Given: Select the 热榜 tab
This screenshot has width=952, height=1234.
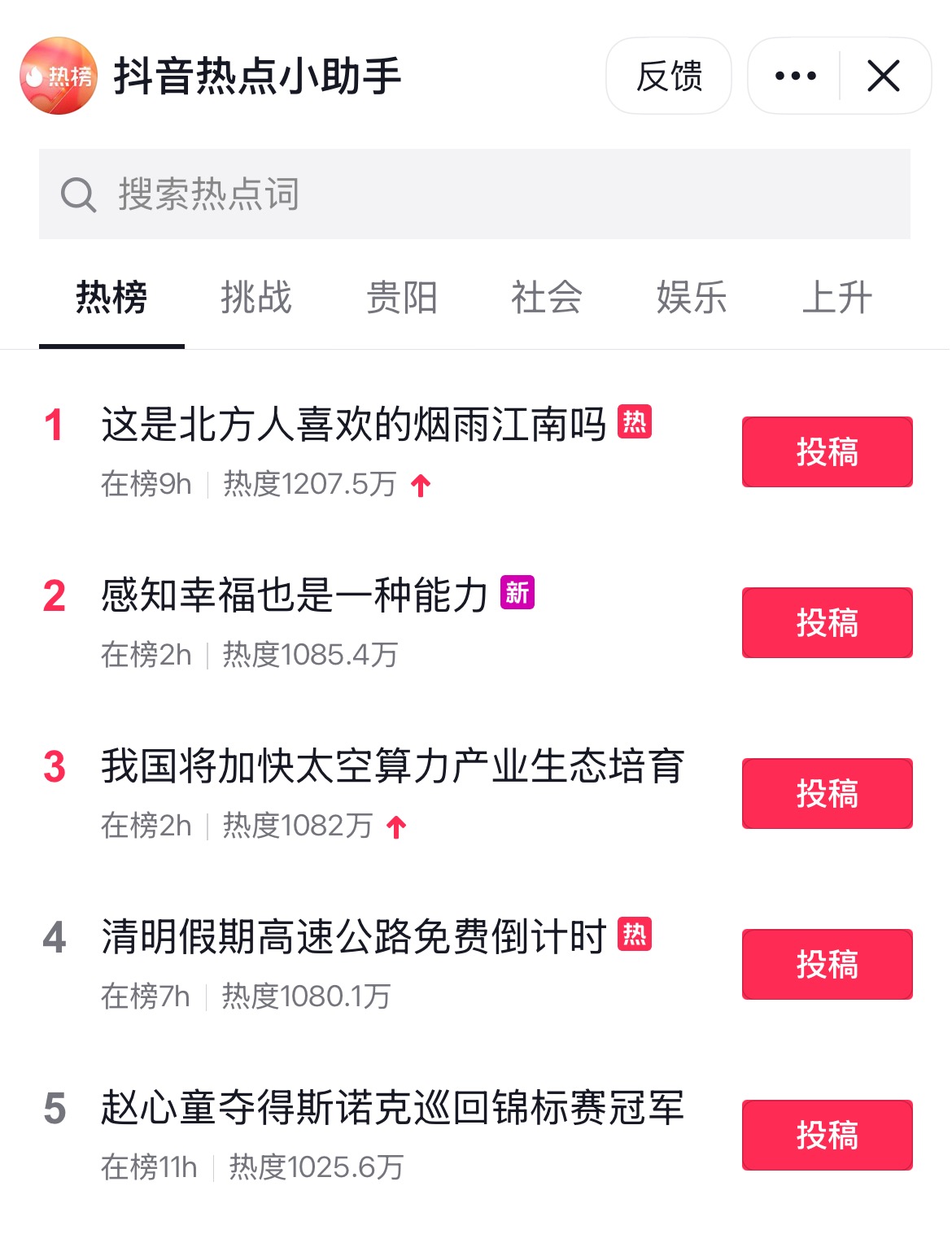Looking at the screenshot, I should point(111,298).
